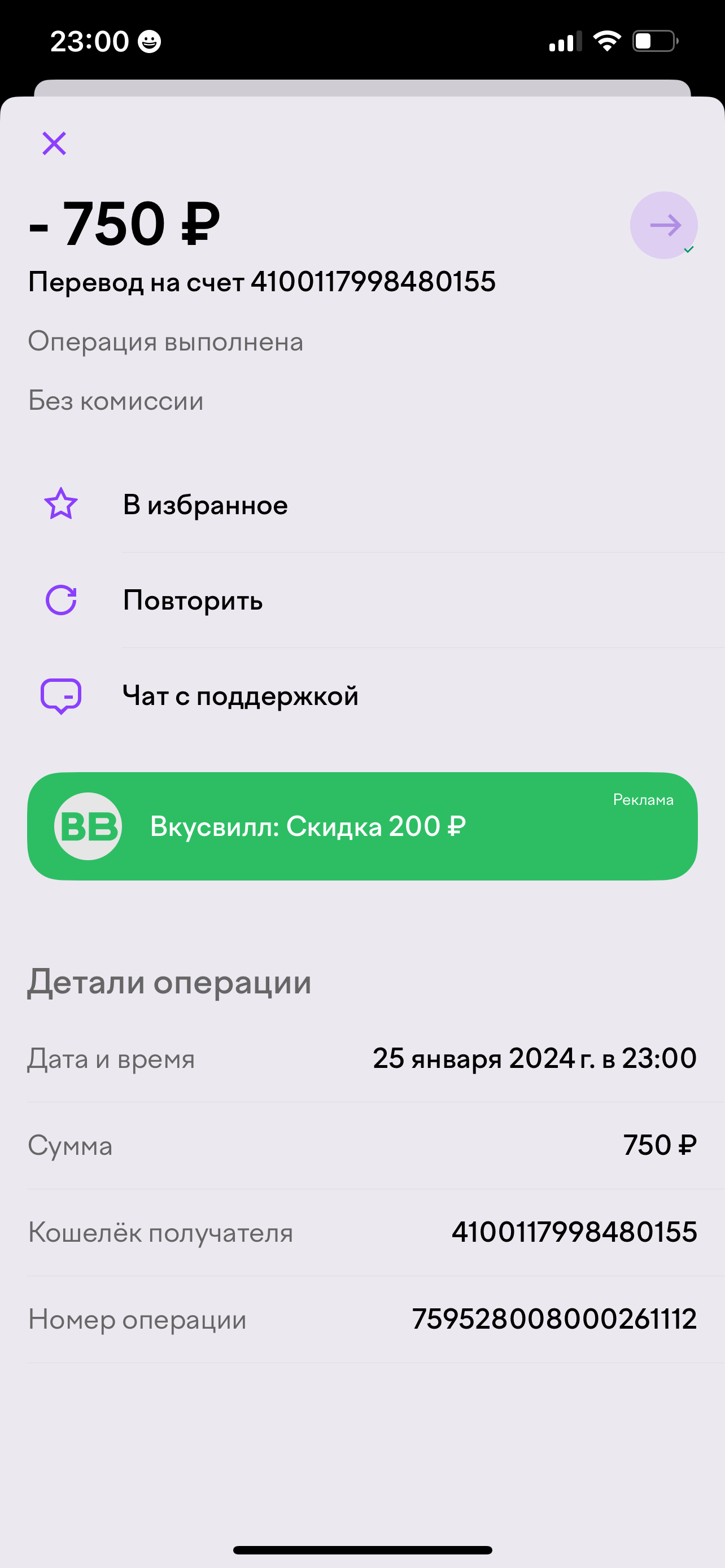Open the Вкусвилл discount ad banner
Image resolution: width=725 pixels, height=1568 pixels.
362,826
